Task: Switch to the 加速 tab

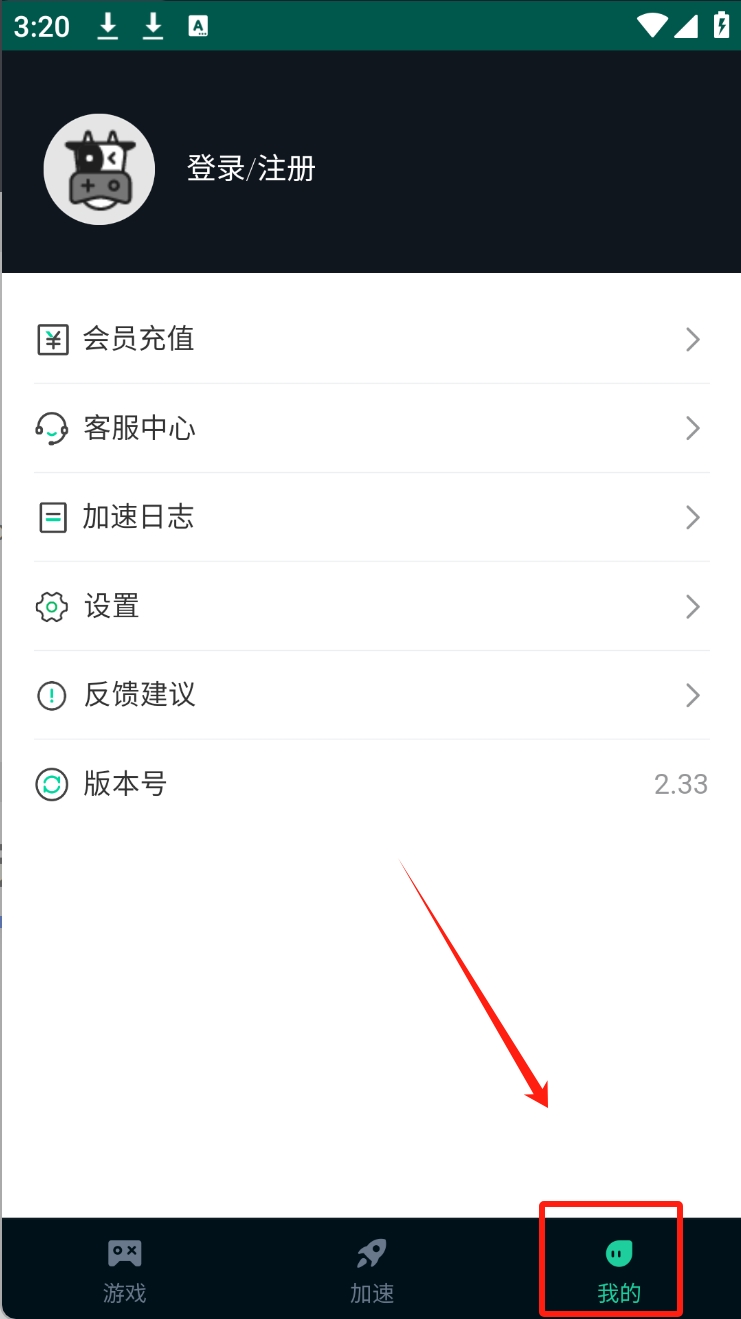Action: (x=371, y=1270)
